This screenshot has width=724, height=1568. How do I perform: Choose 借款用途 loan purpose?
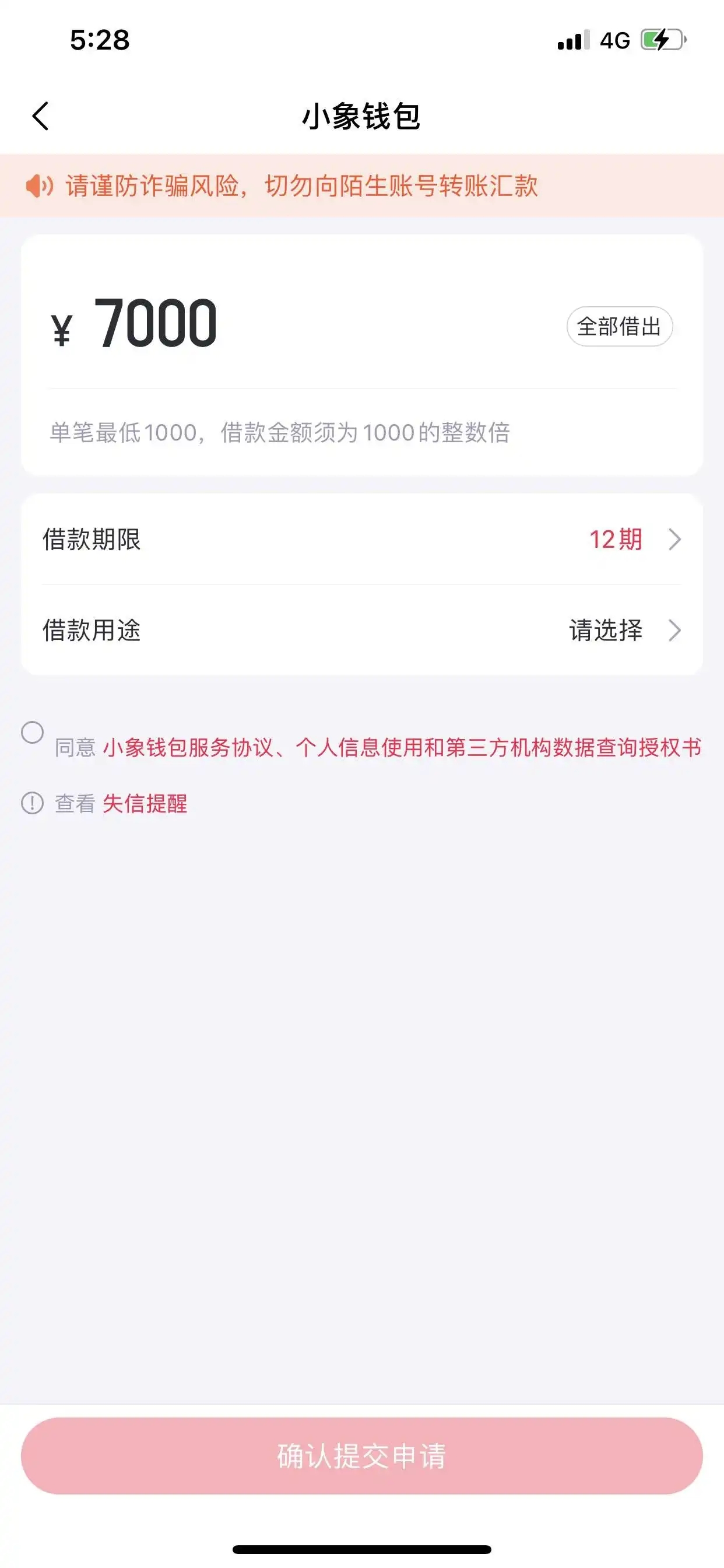(x=361, y=630)
